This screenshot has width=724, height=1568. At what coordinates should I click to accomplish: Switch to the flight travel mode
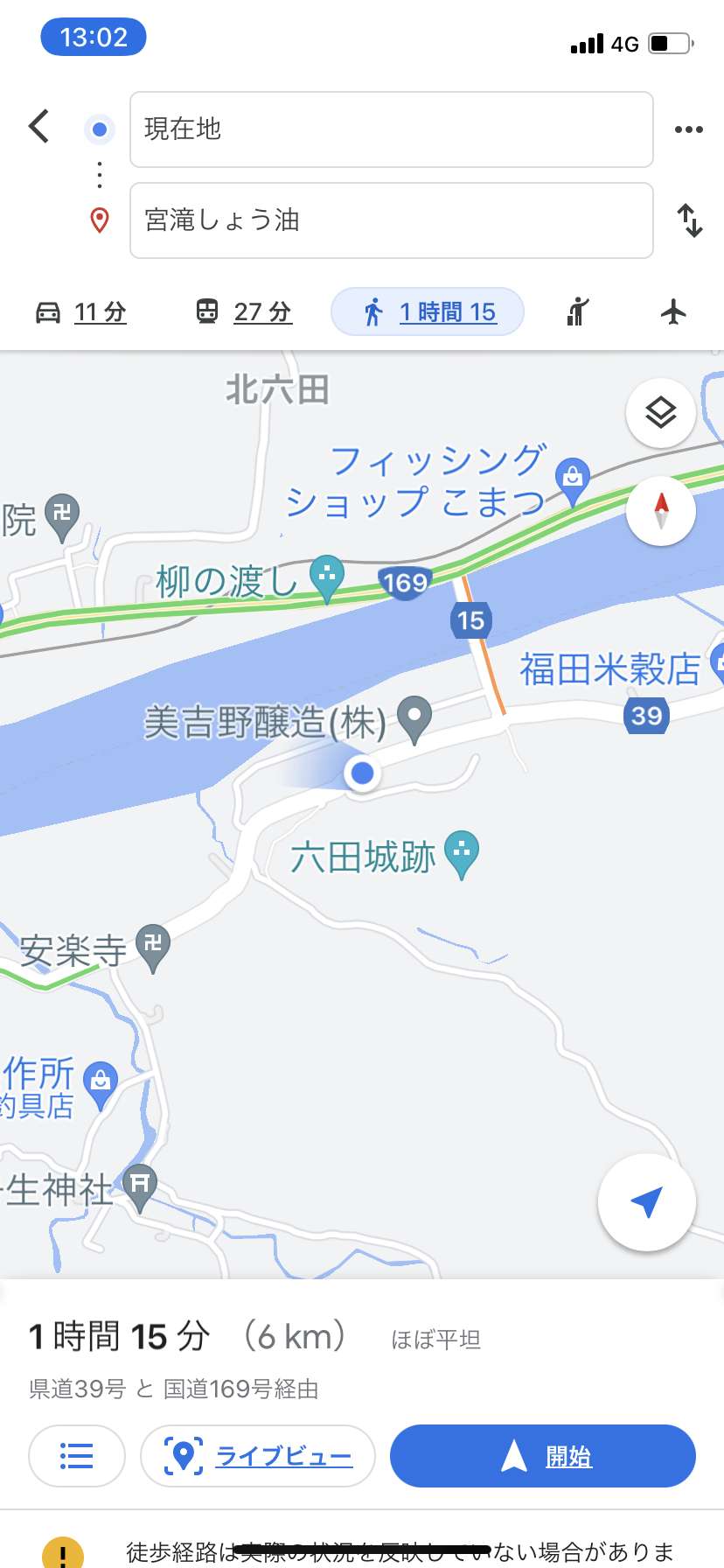tap(673, 311)
